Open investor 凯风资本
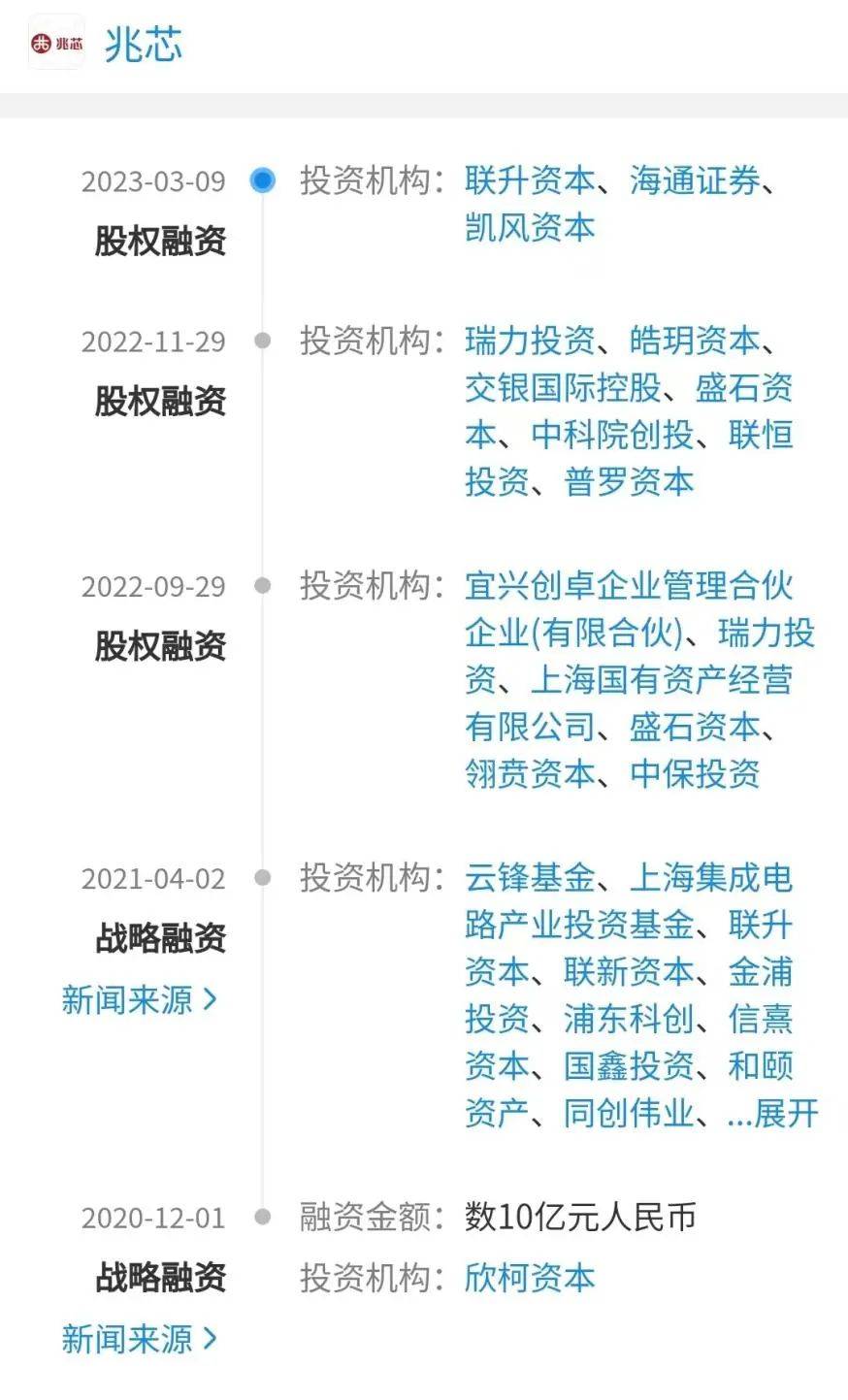 529,228
